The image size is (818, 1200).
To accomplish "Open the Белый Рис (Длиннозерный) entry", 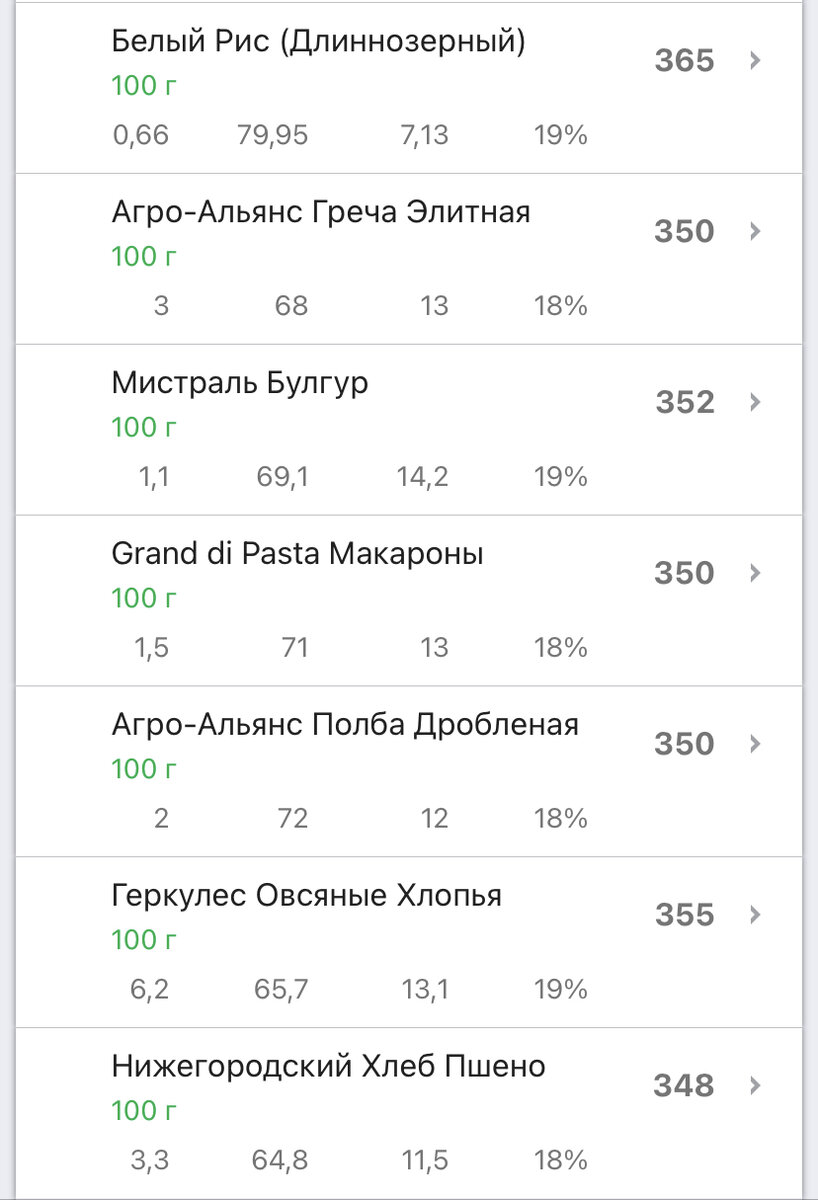I will click(x=318, y=43).
